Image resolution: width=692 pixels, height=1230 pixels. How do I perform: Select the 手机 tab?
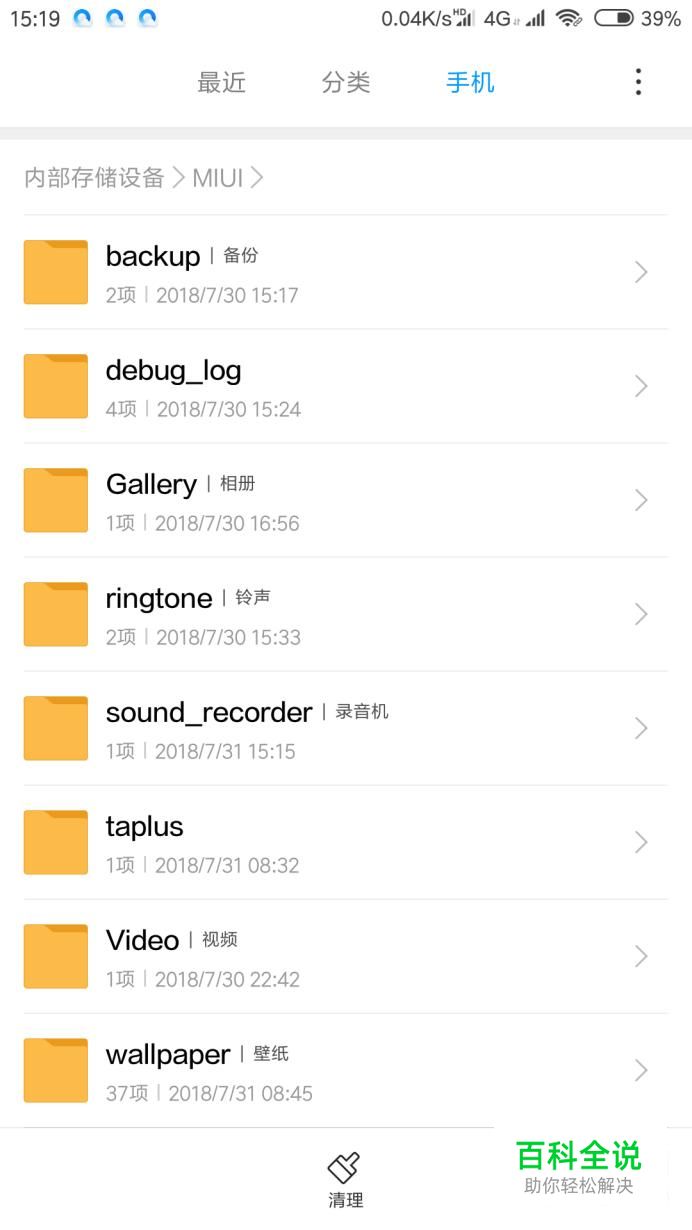[470, 83]
